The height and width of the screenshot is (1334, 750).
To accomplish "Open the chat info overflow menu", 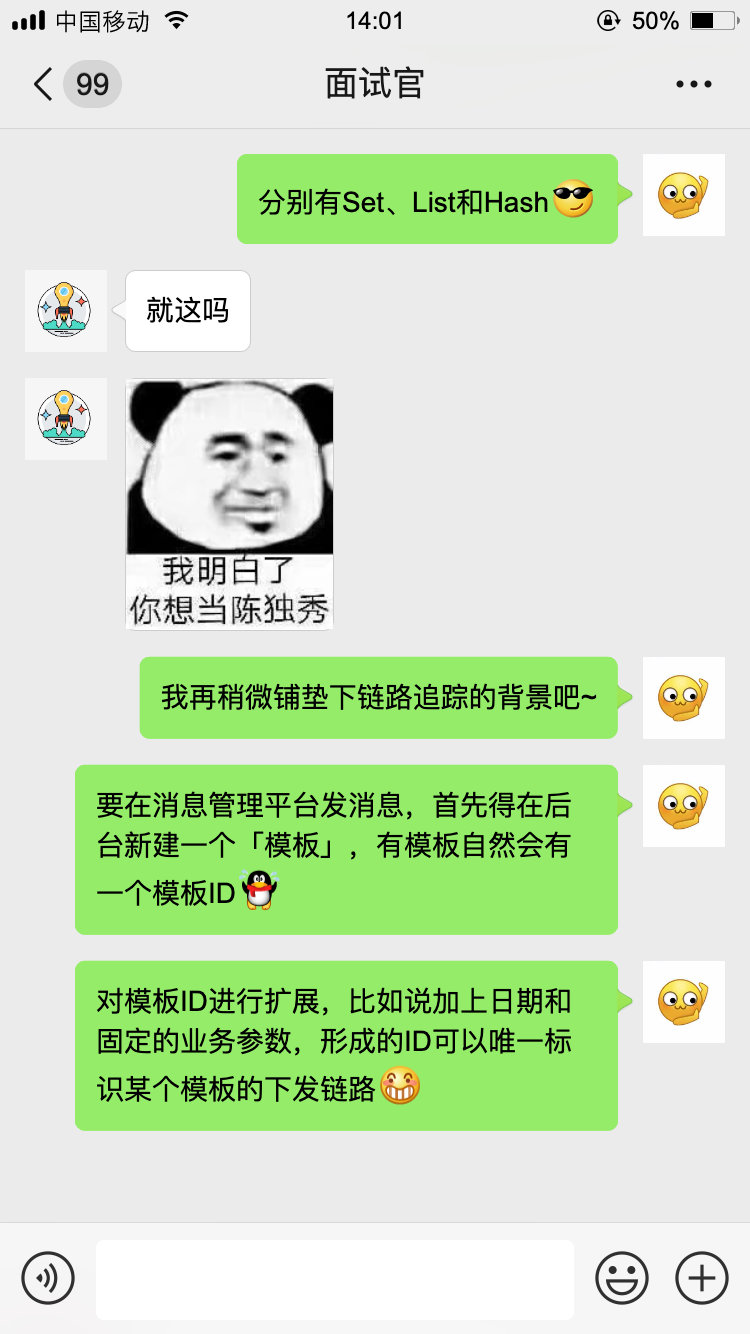I will pyautogui.click(x=693, y=84).
